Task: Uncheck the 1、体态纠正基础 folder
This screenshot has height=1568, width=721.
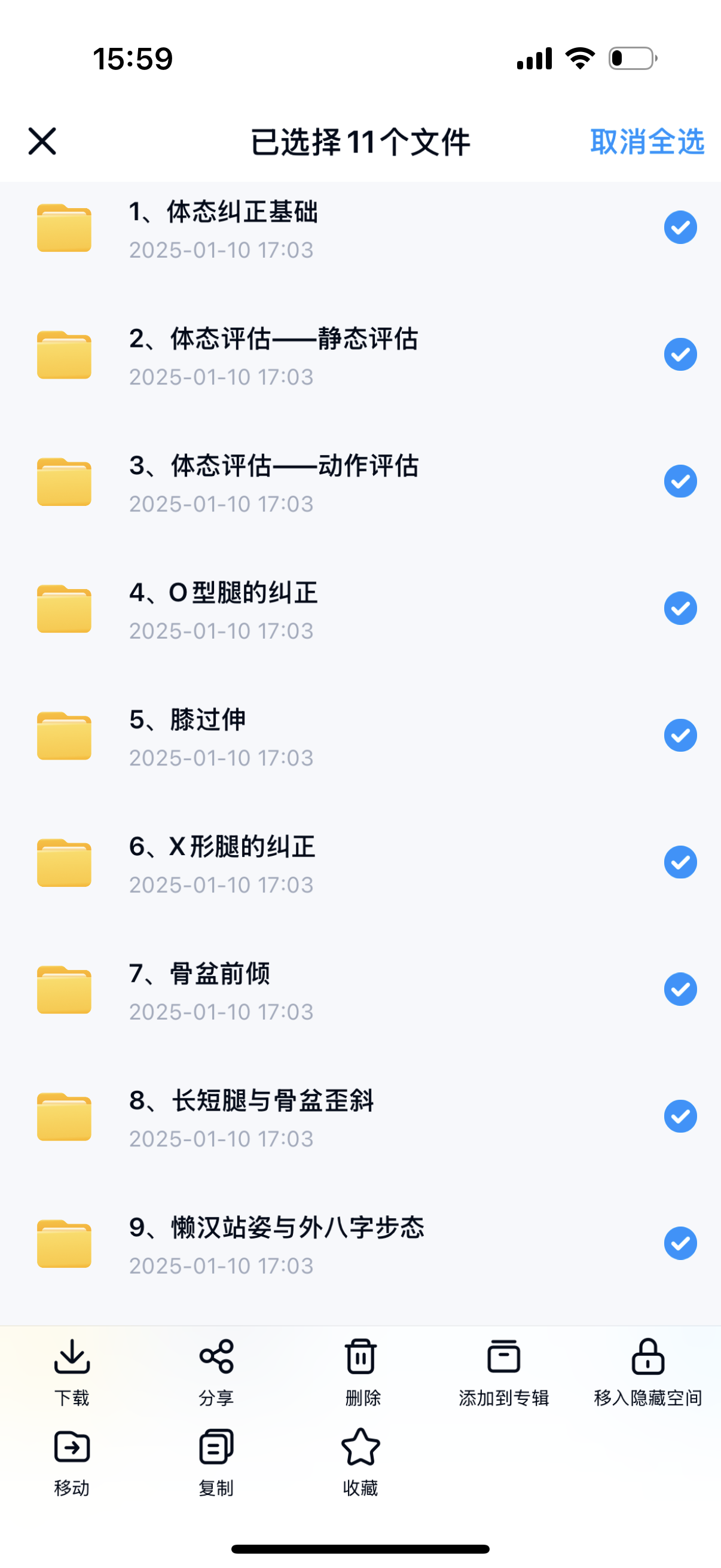Action: 680,228
